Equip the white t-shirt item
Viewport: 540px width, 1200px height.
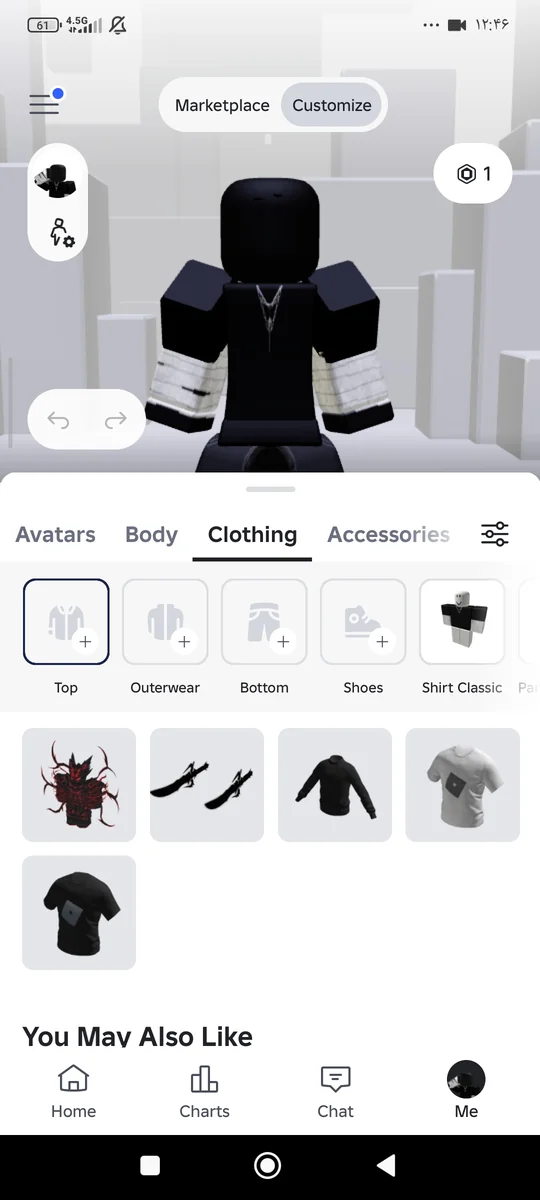(x=463, y=785)
